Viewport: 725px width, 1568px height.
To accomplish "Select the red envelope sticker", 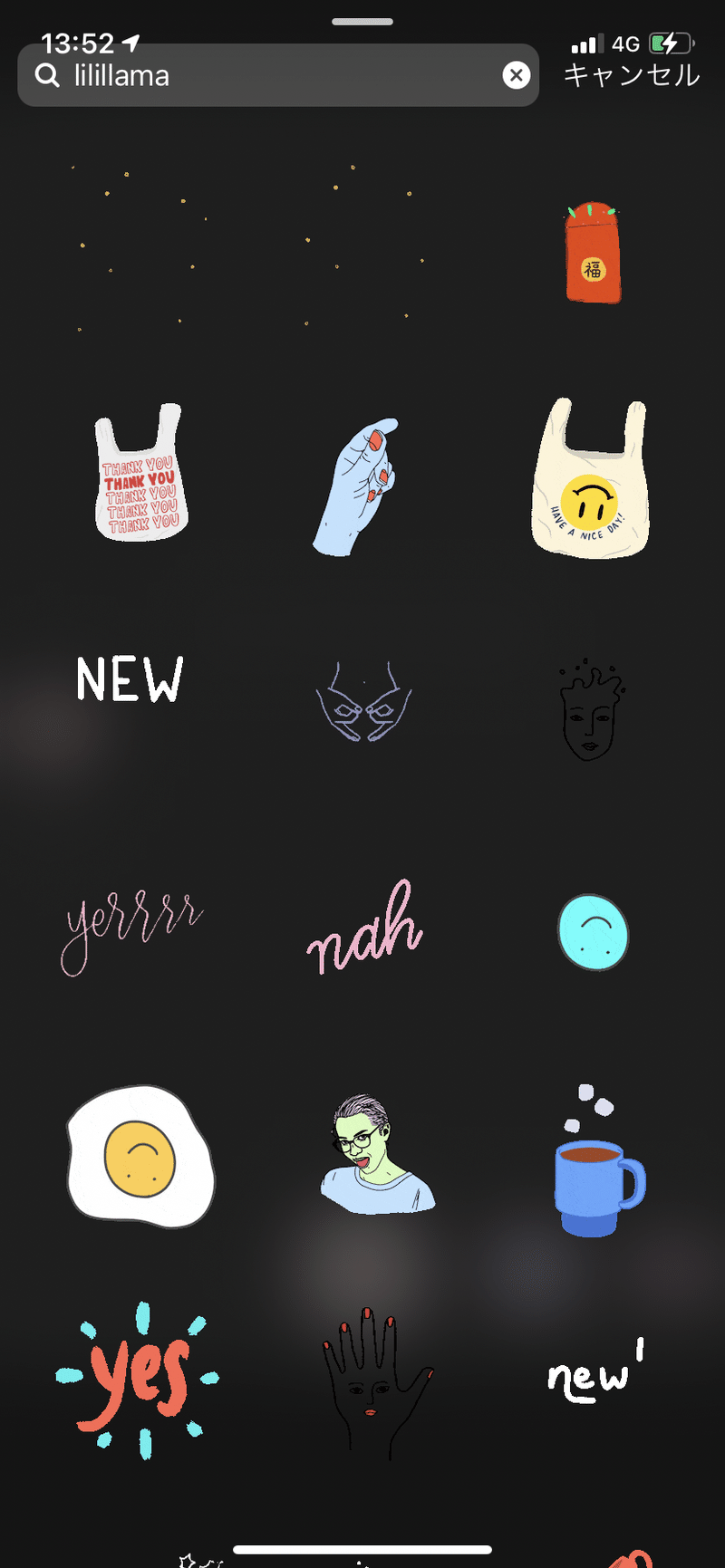I will click(x=593, y=253).
